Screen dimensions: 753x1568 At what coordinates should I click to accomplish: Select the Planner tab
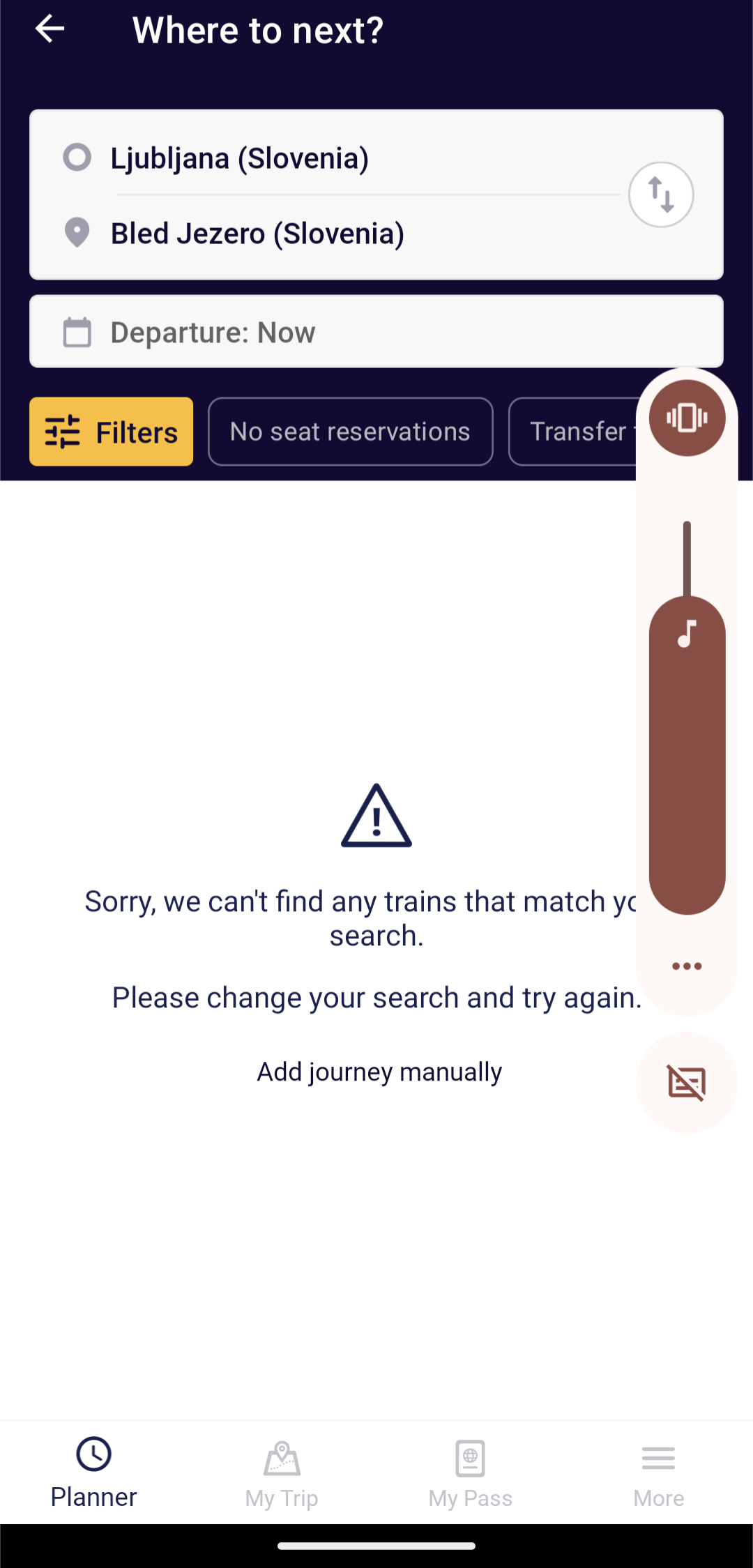[93, 1472]
